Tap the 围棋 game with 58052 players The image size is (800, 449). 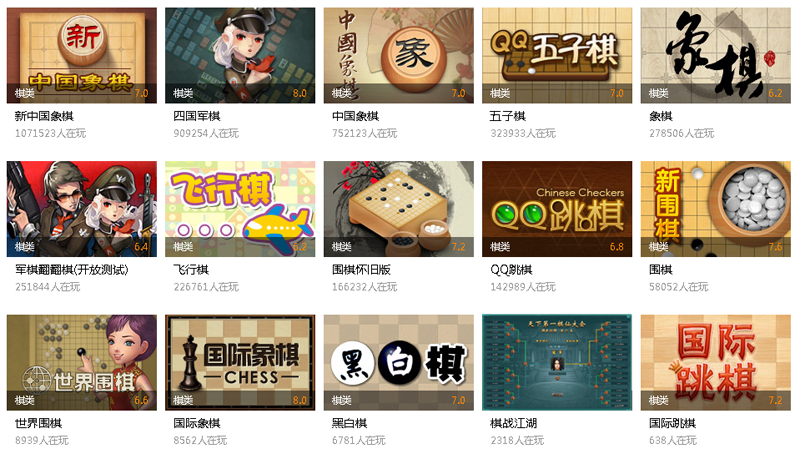[x=715, y=209]
